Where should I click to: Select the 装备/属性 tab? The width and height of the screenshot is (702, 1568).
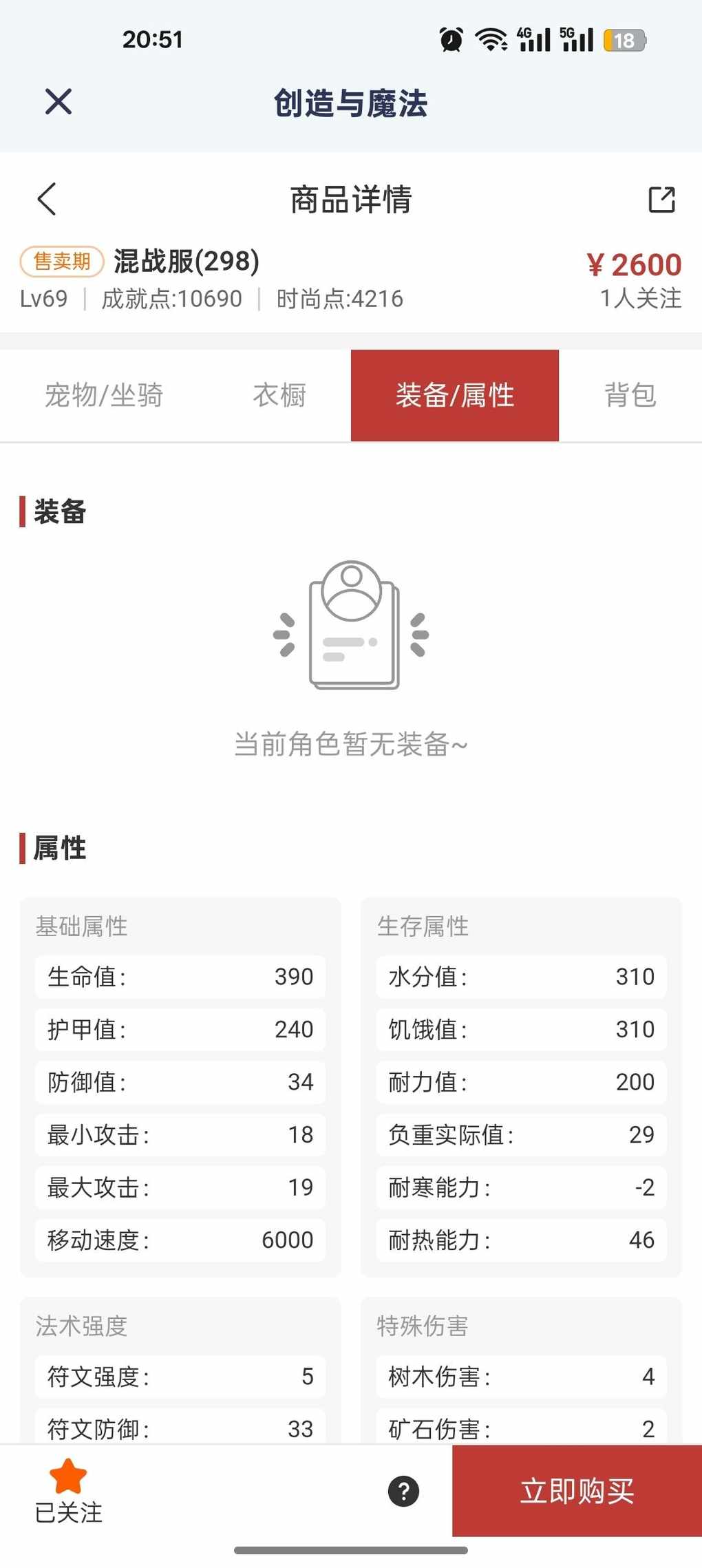pyautogui.click(x=454, y=395)
